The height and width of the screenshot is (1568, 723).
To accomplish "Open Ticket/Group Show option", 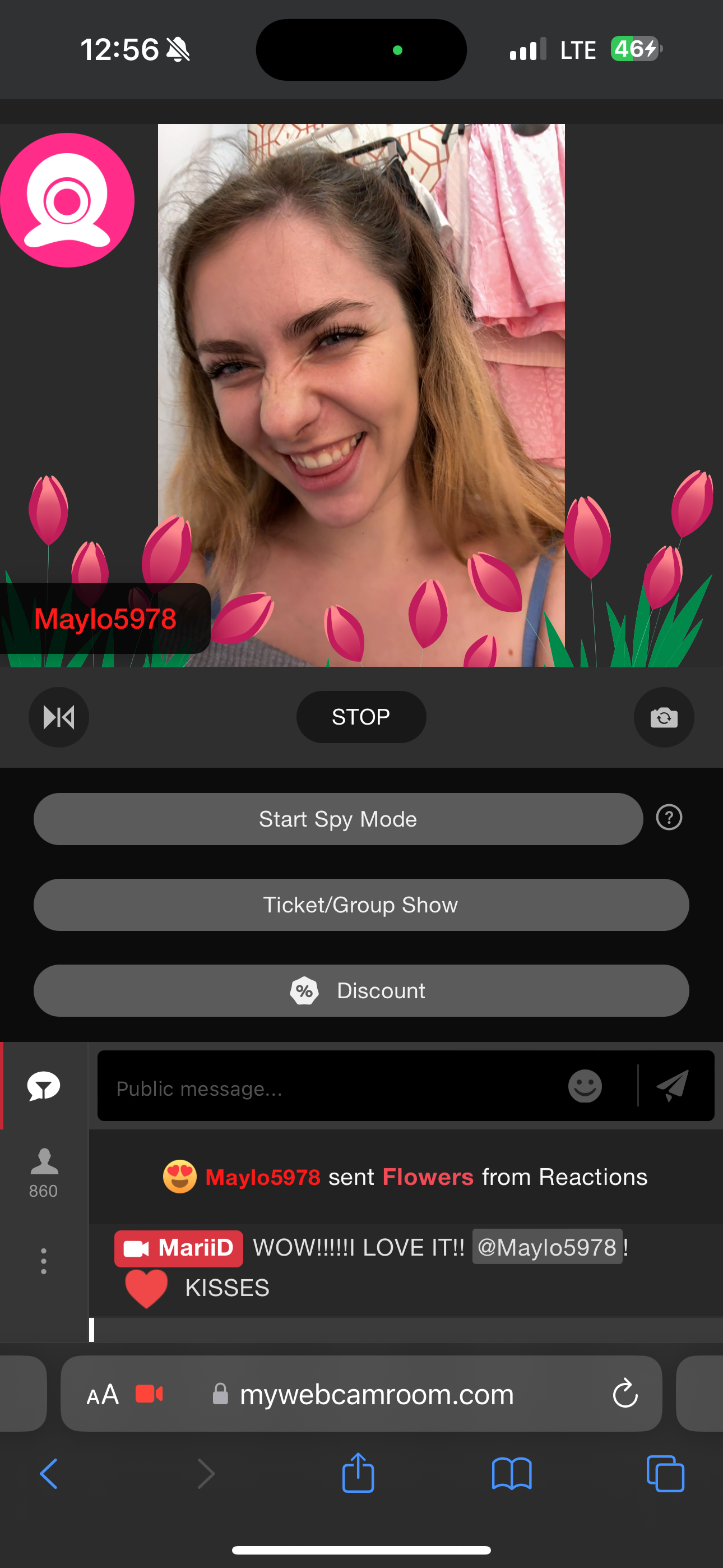I will coord(361,905).
